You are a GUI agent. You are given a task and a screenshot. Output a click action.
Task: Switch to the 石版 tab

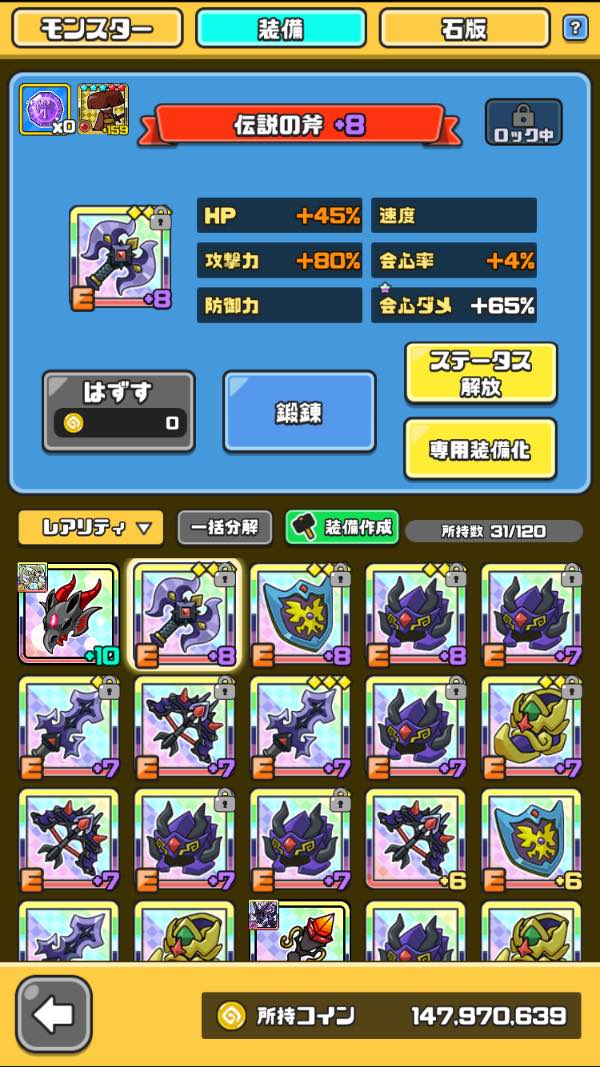[x=464, y=28]
